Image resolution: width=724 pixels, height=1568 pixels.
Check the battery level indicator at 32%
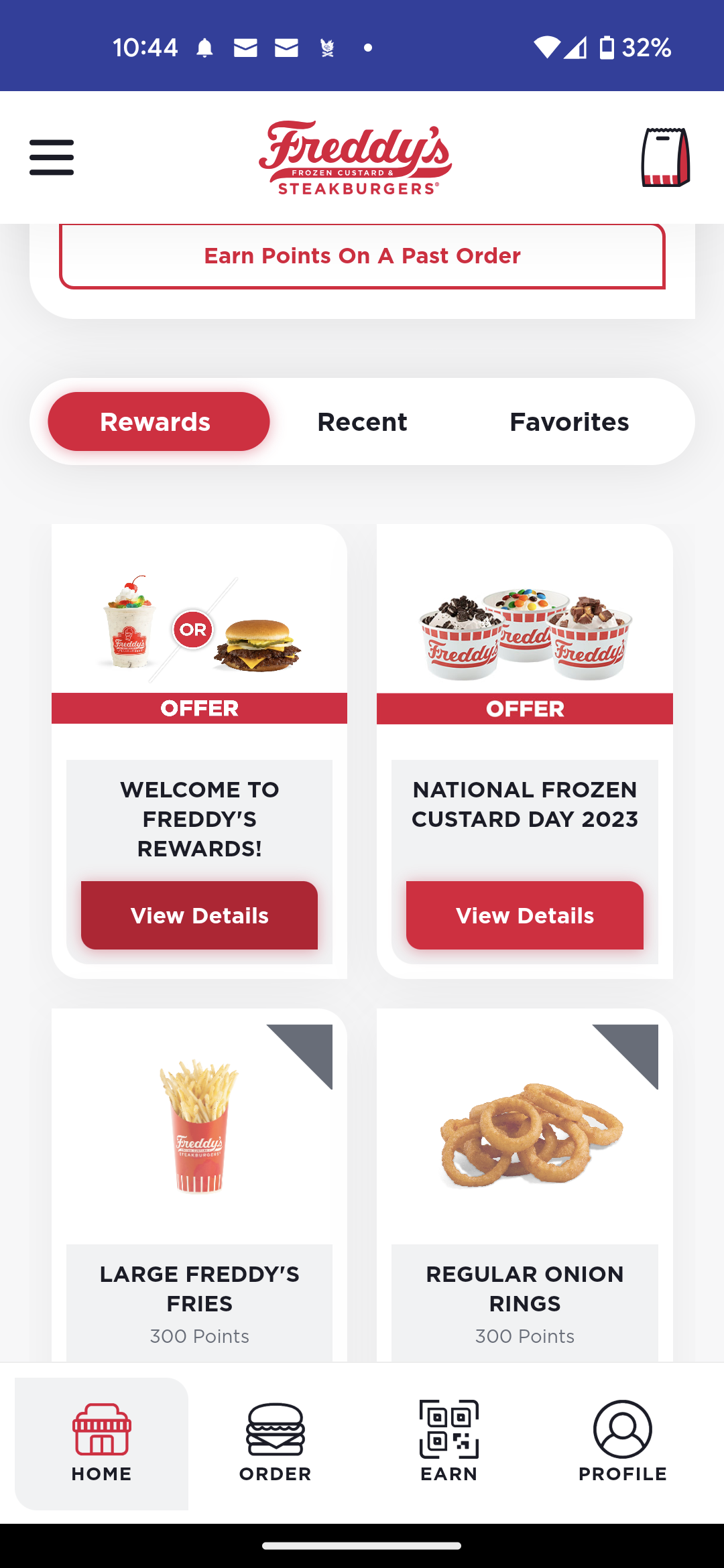point(631,47)
